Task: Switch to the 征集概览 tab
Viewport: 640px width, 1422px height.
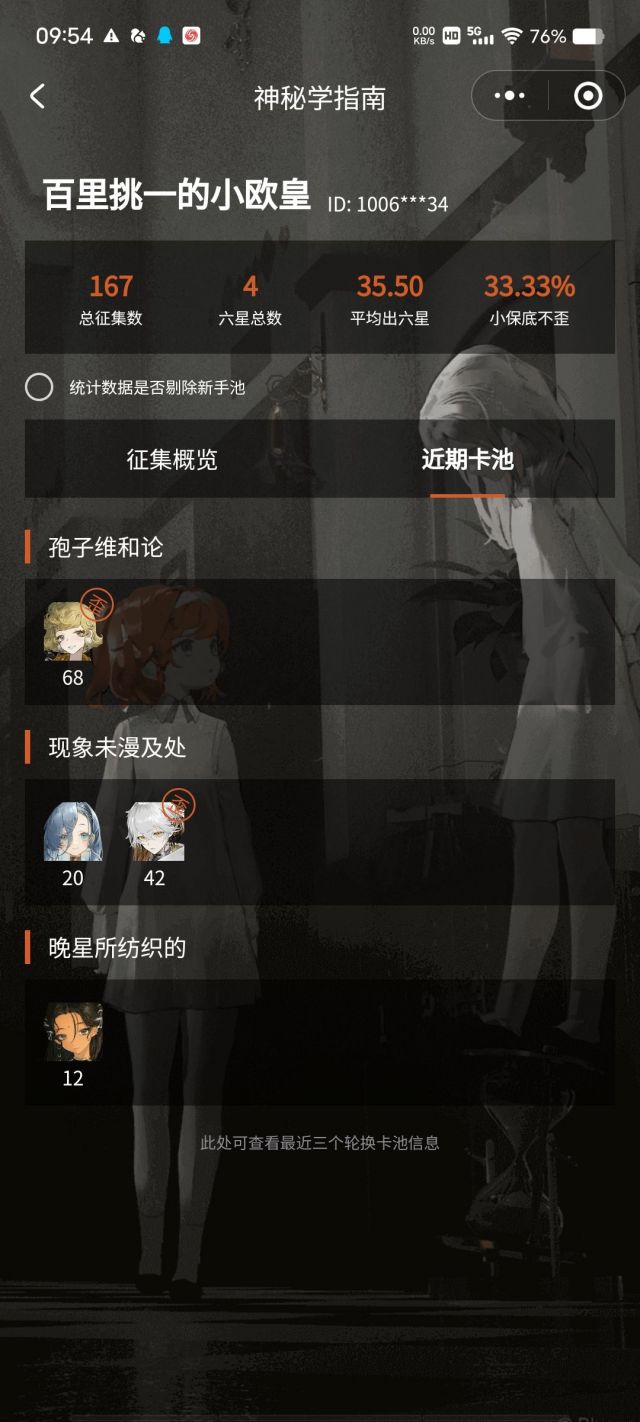Action: pyautogui.click(x=172, y=459)
